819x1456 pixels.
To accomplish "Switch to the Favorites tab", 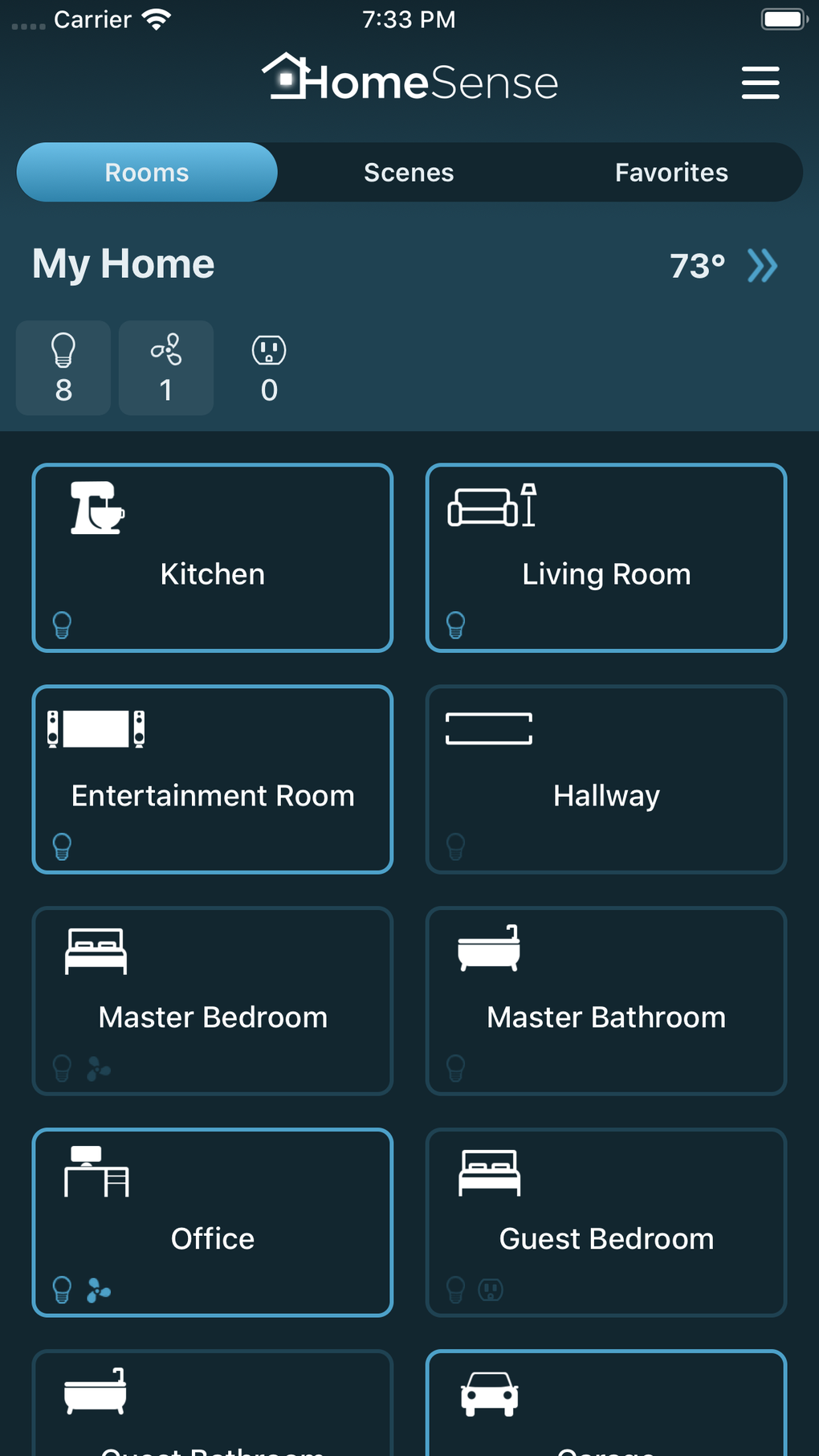I will click(671, 172).
